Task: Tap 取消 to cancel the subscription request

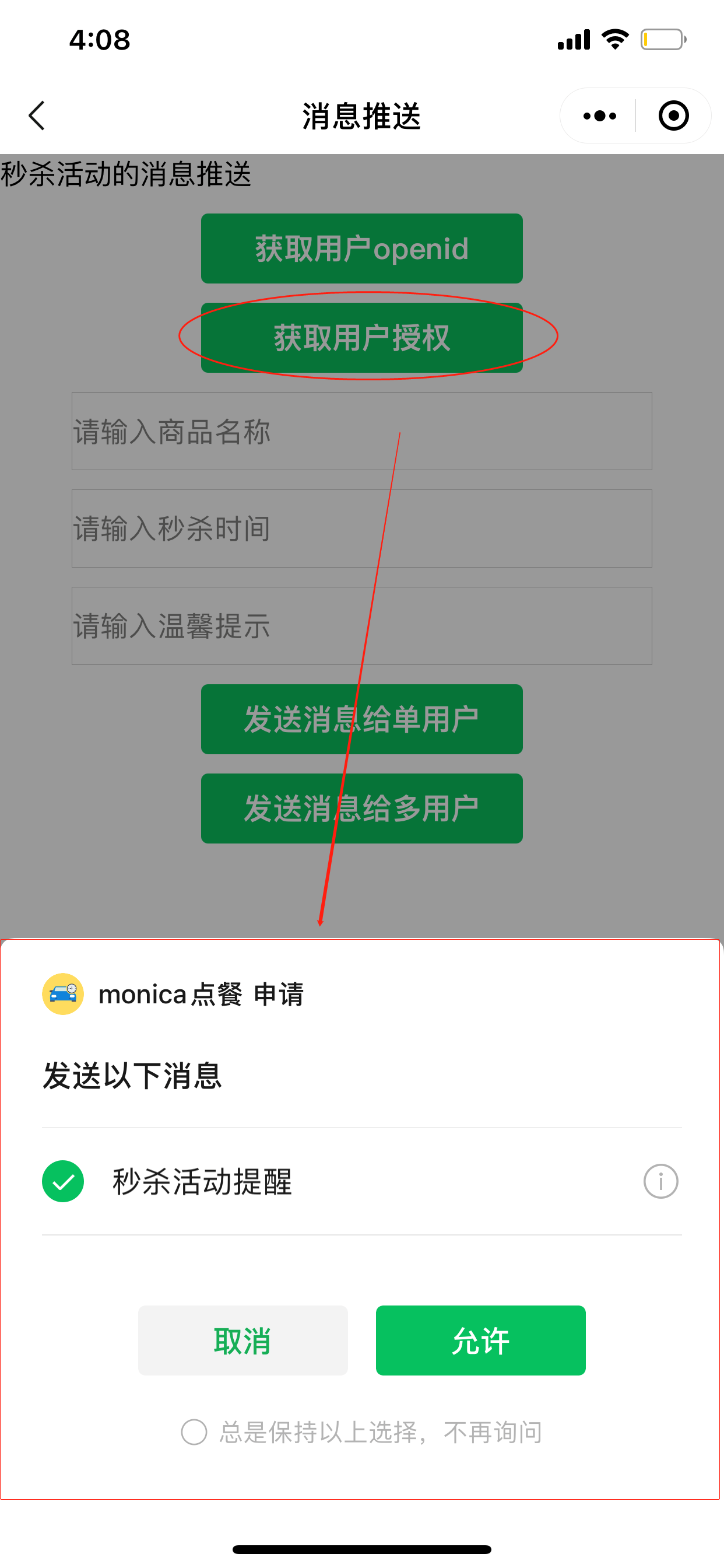Action: pos(242,1340)
